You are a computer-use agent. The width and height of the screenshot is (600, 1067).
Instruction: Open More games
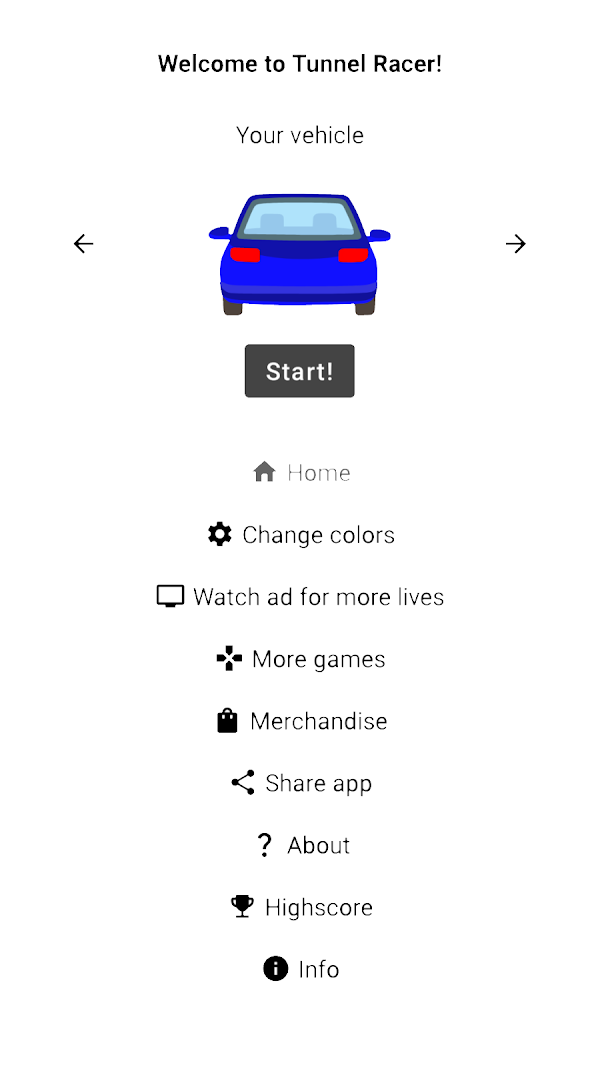pyautogui.click(x=301, y=659)
